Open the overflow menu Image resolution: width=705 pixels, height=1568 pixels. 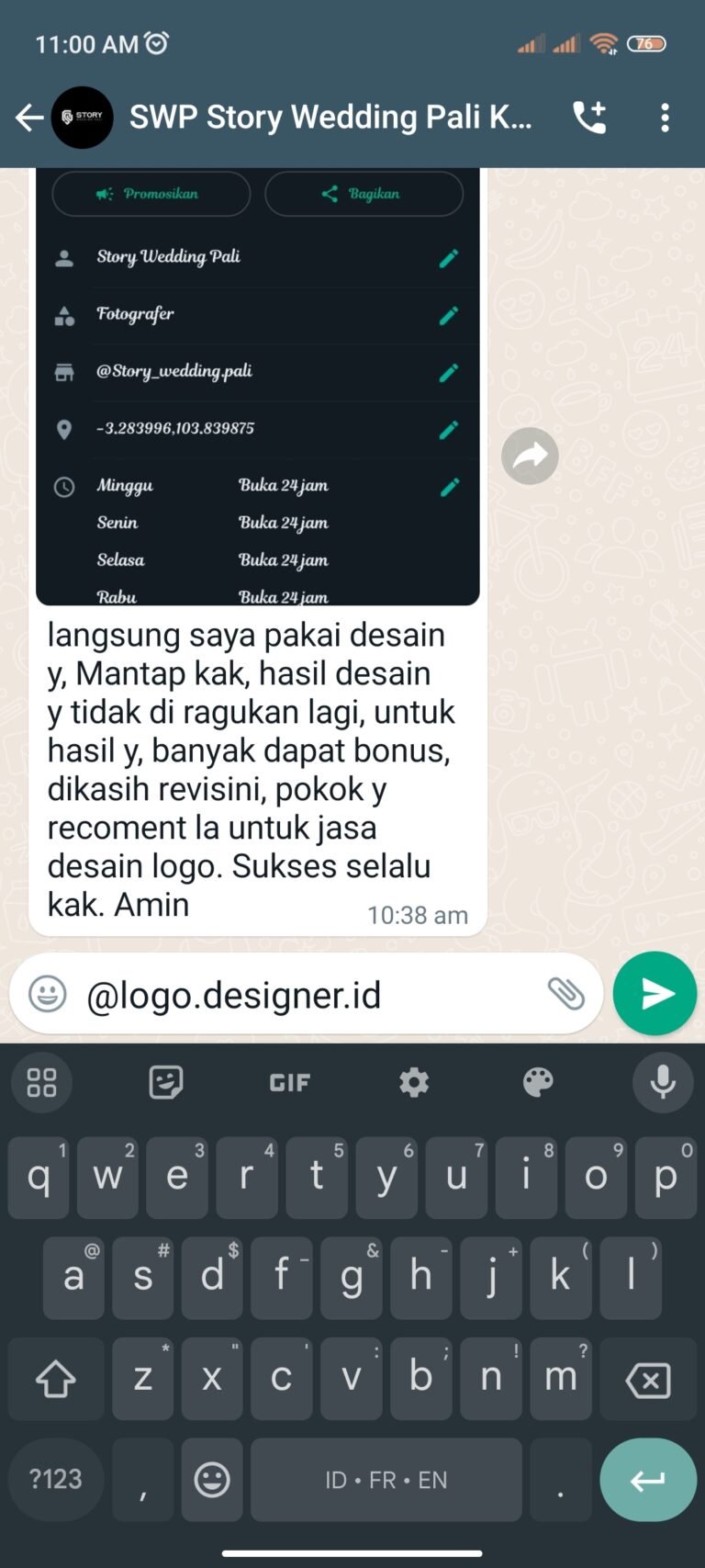(x=665, y=118)
